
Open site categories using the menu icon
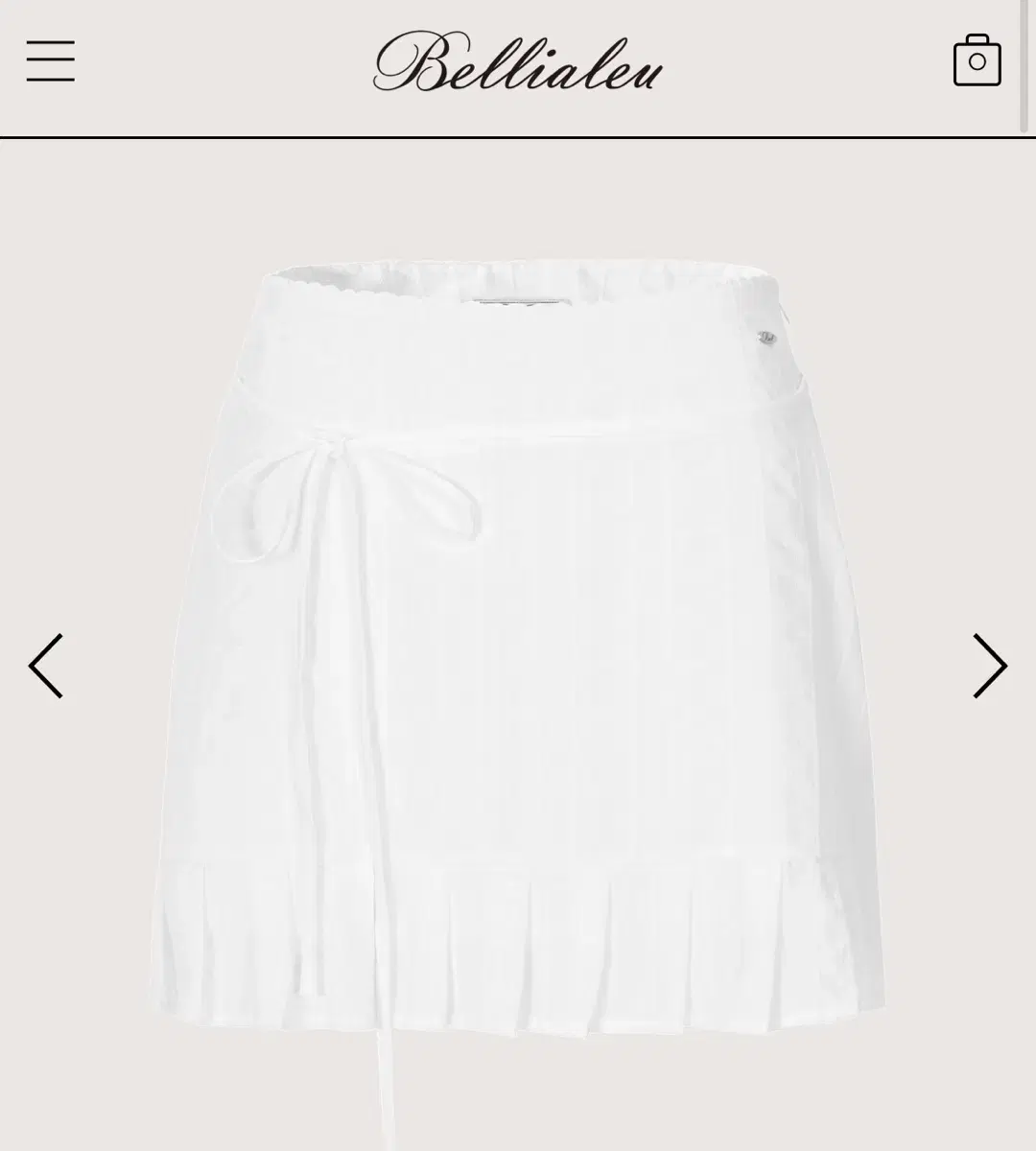[51, 59]
